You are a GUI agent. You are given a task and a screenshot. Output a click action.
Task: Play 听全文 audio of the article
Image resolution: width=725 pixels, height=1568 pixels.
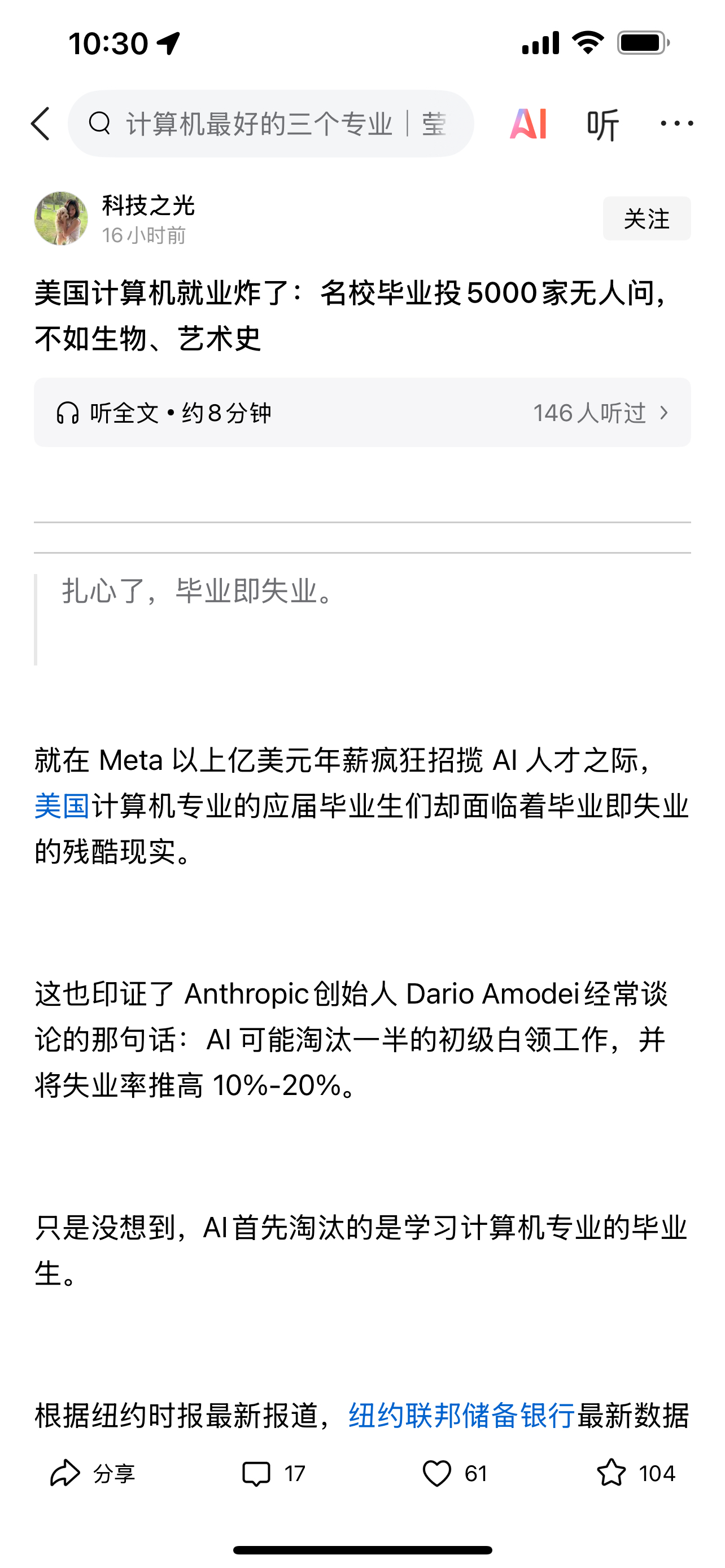(164, 413)
